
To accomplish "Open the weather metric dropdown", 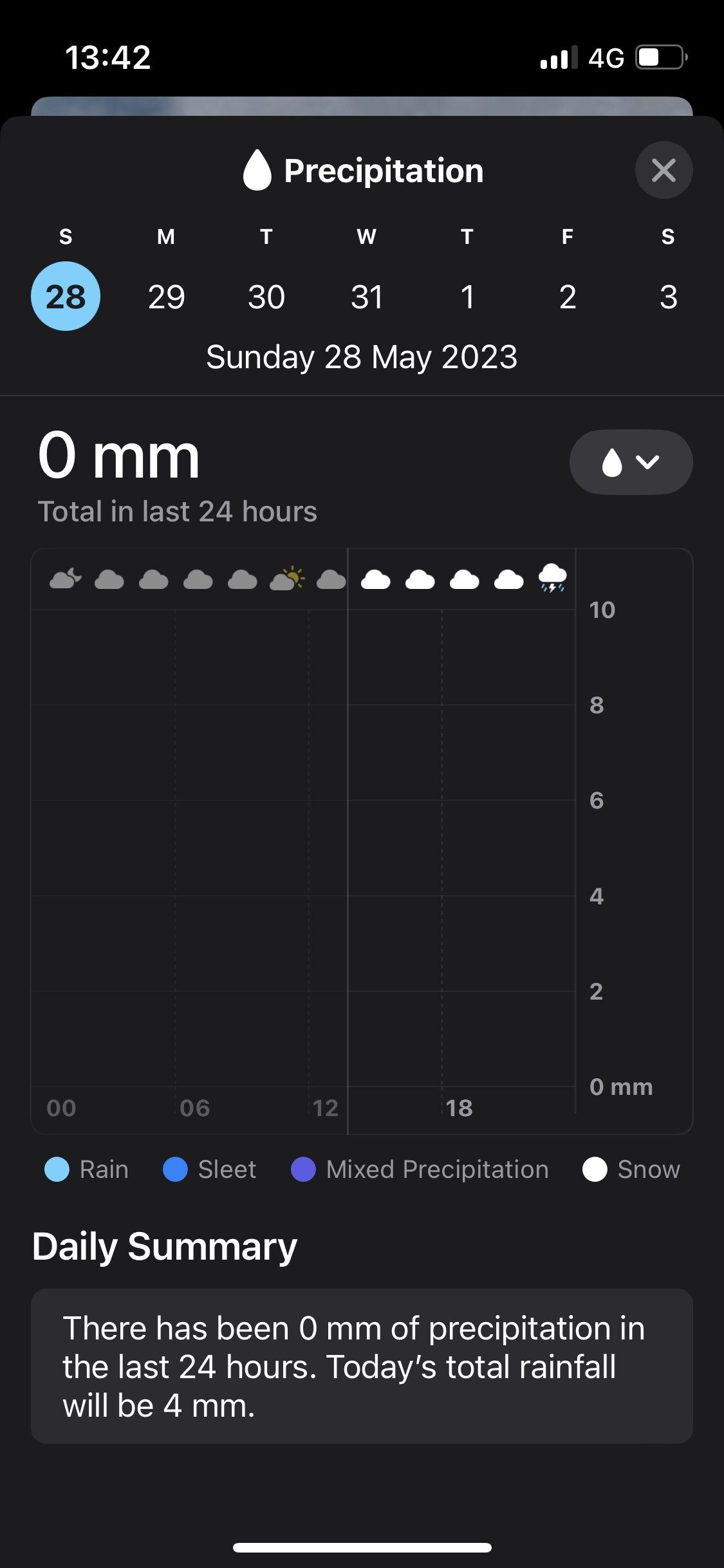I will point(631,462).
